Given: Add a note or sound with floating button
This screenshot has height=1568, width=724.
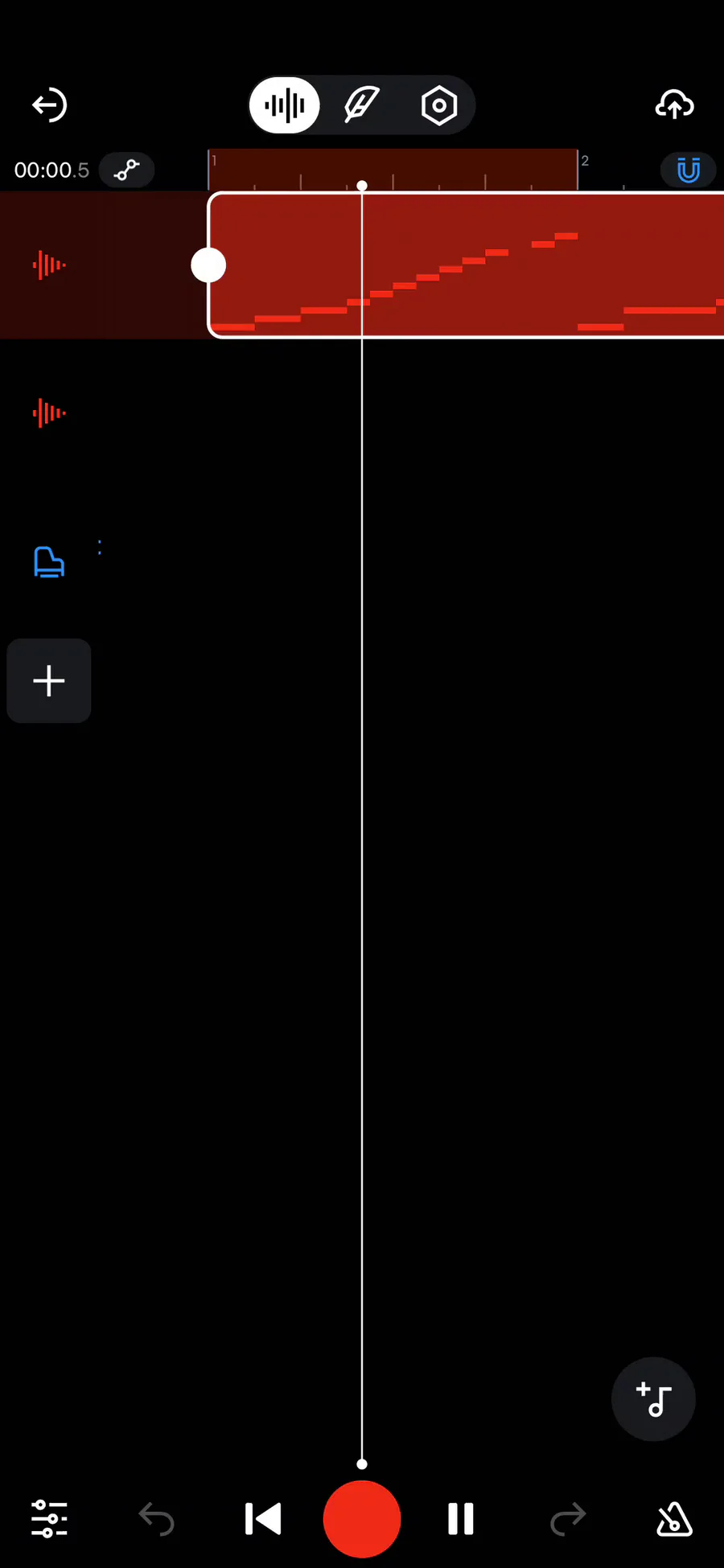Looking at the screenshot, I should 653,1399.
